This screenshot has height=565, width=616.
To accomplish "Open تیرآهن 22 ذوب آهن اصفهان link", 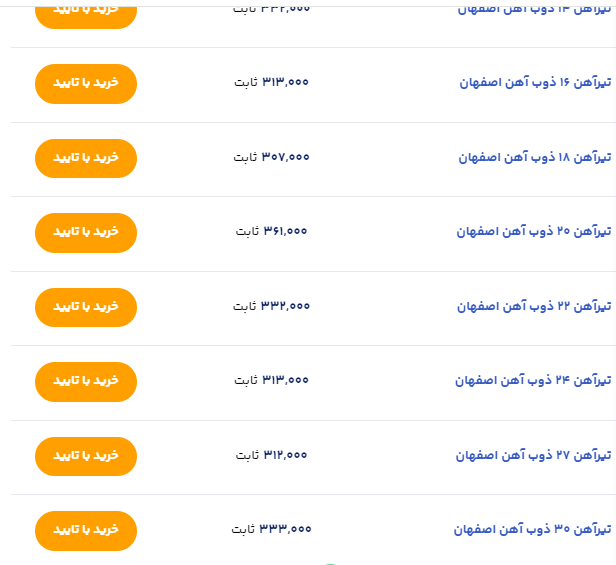I will pyautogui.click(x=534, y=307).
